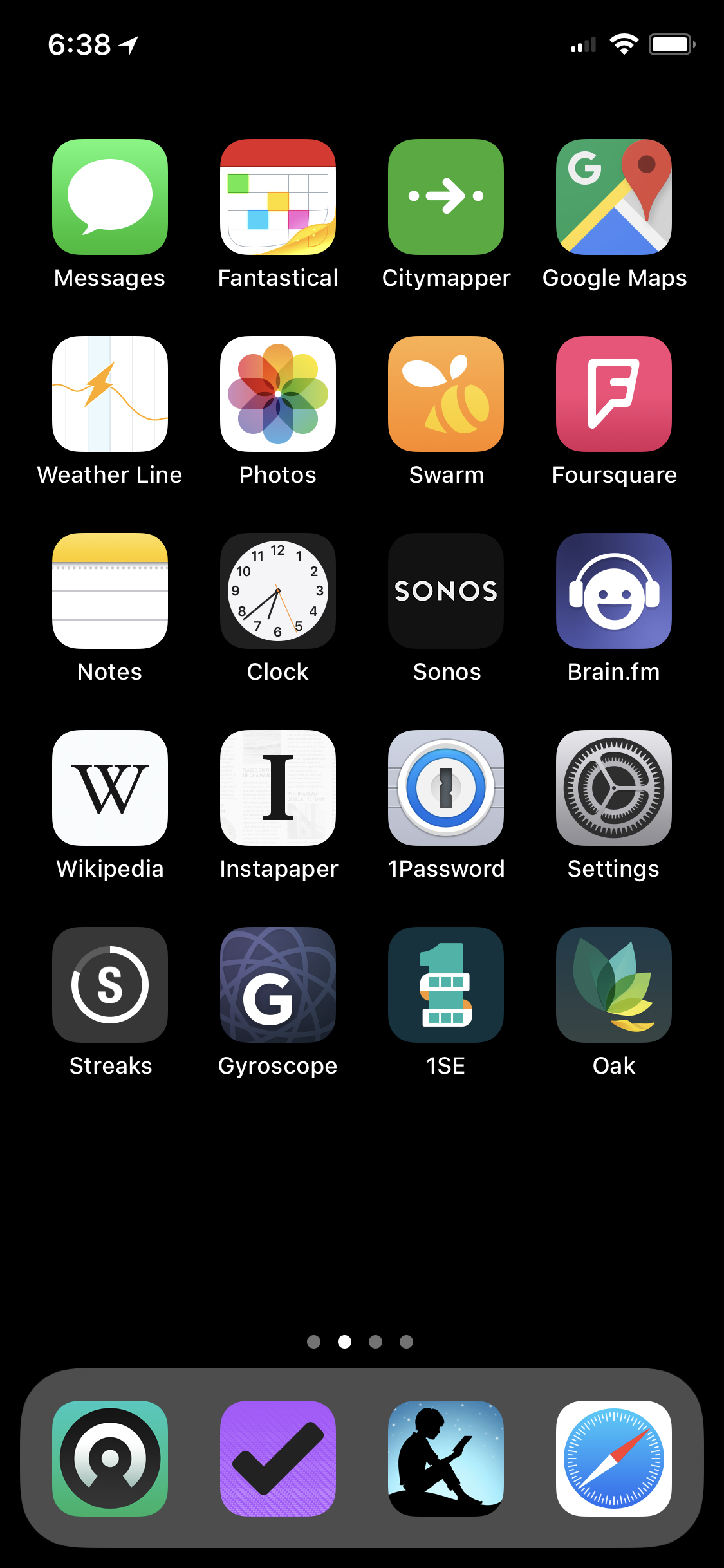Open Sonos
Screen dimensions: 724x1568
(x=446, y=591)
